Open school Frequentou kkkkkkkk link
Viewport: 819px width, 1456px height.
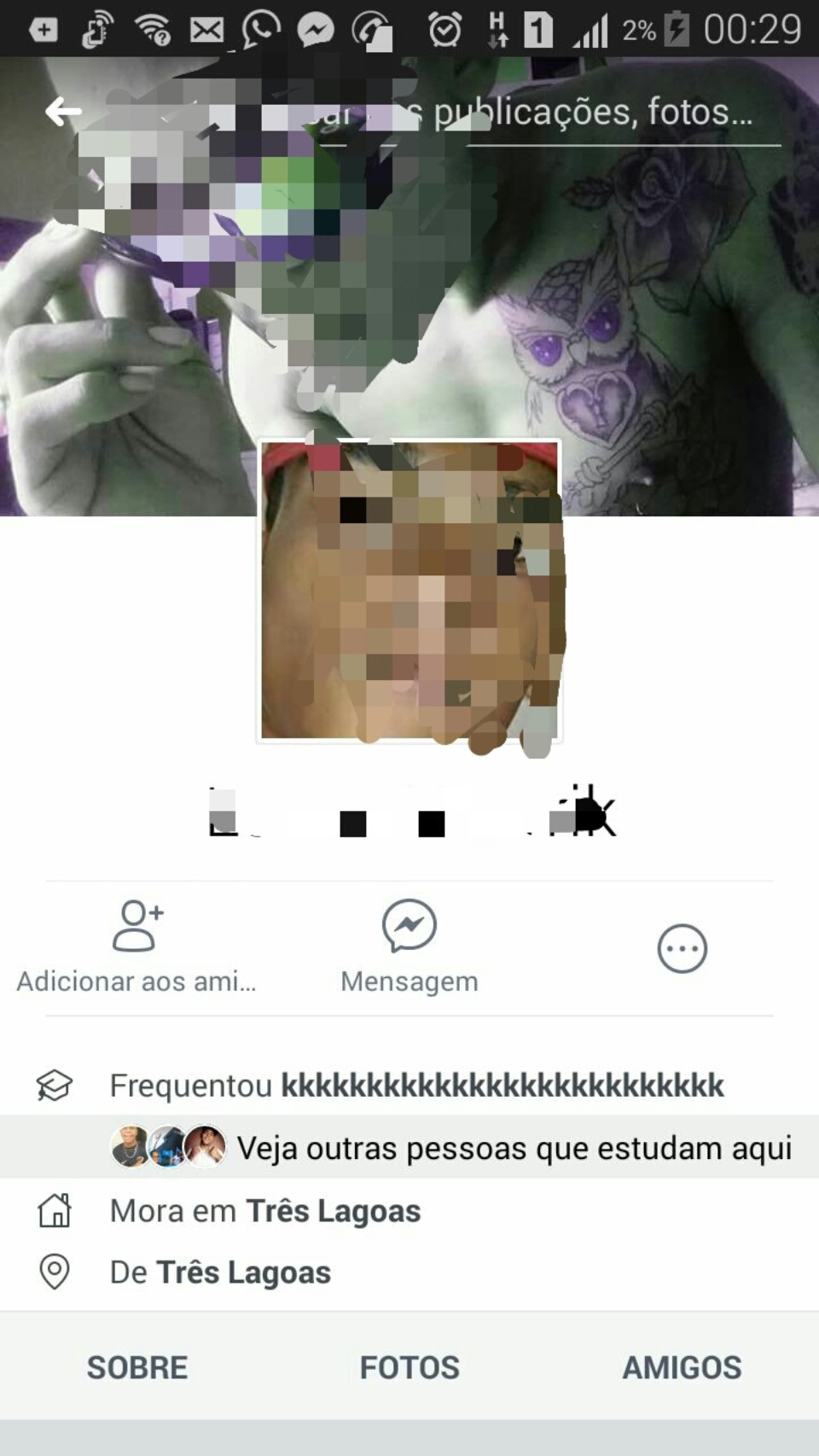point(502,1086)
